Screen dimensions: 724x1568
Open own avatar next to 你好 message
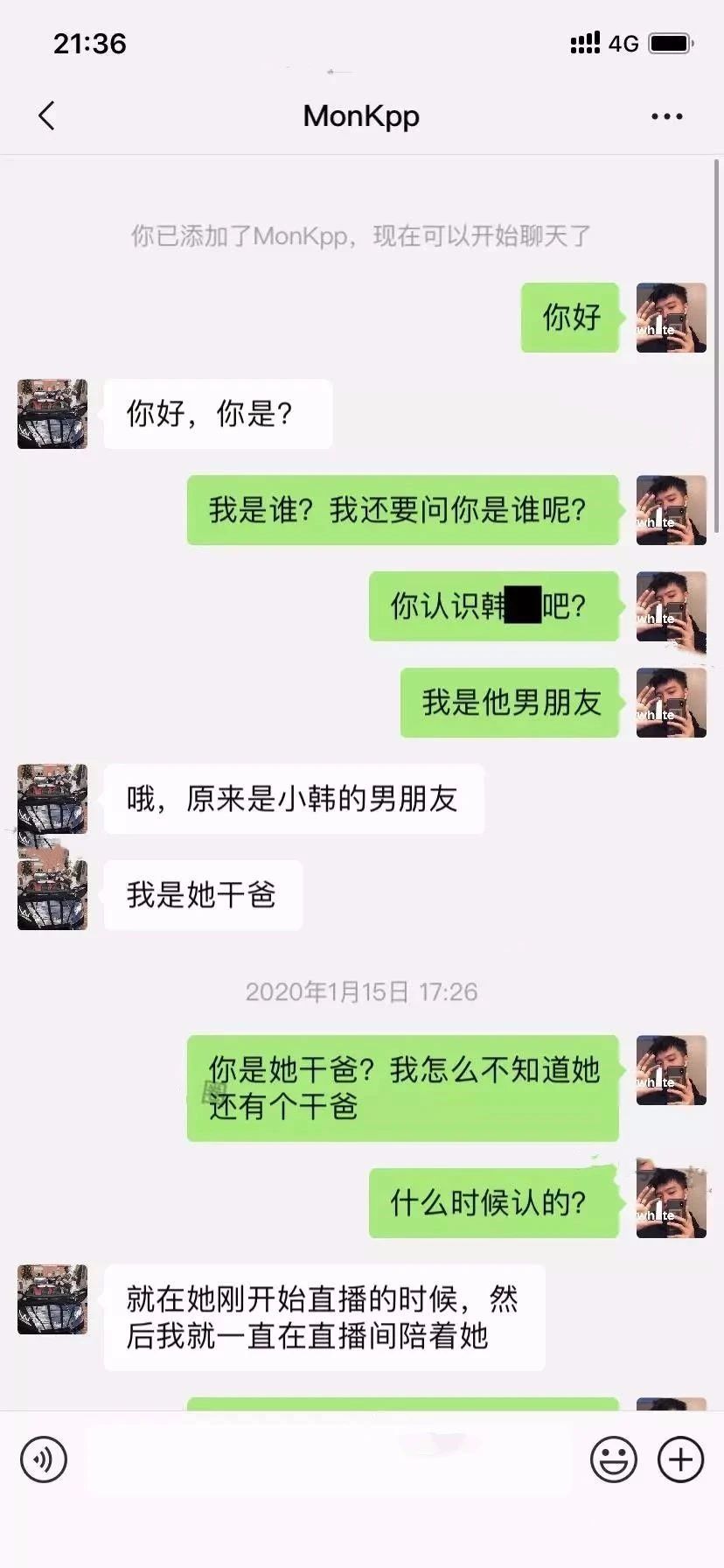click(x=671, y=318)
